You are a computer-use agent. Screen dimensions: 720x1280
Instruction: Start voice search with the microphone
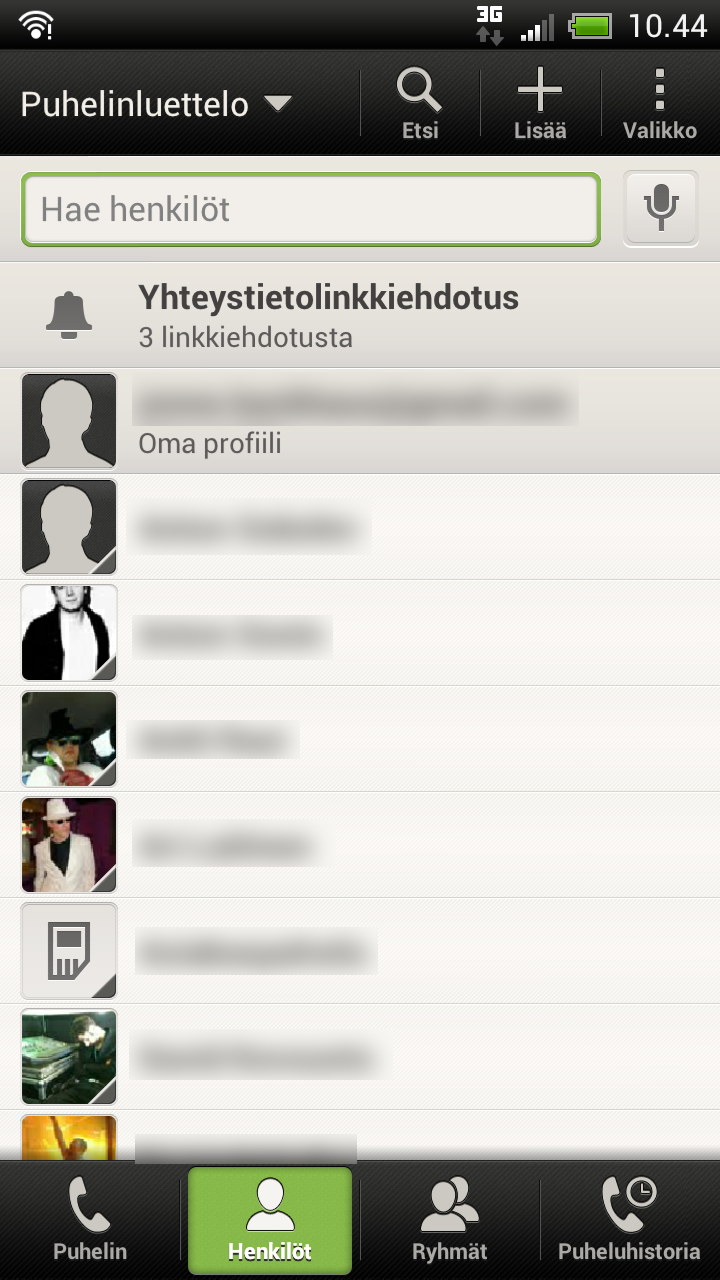[x=660, y=208]
